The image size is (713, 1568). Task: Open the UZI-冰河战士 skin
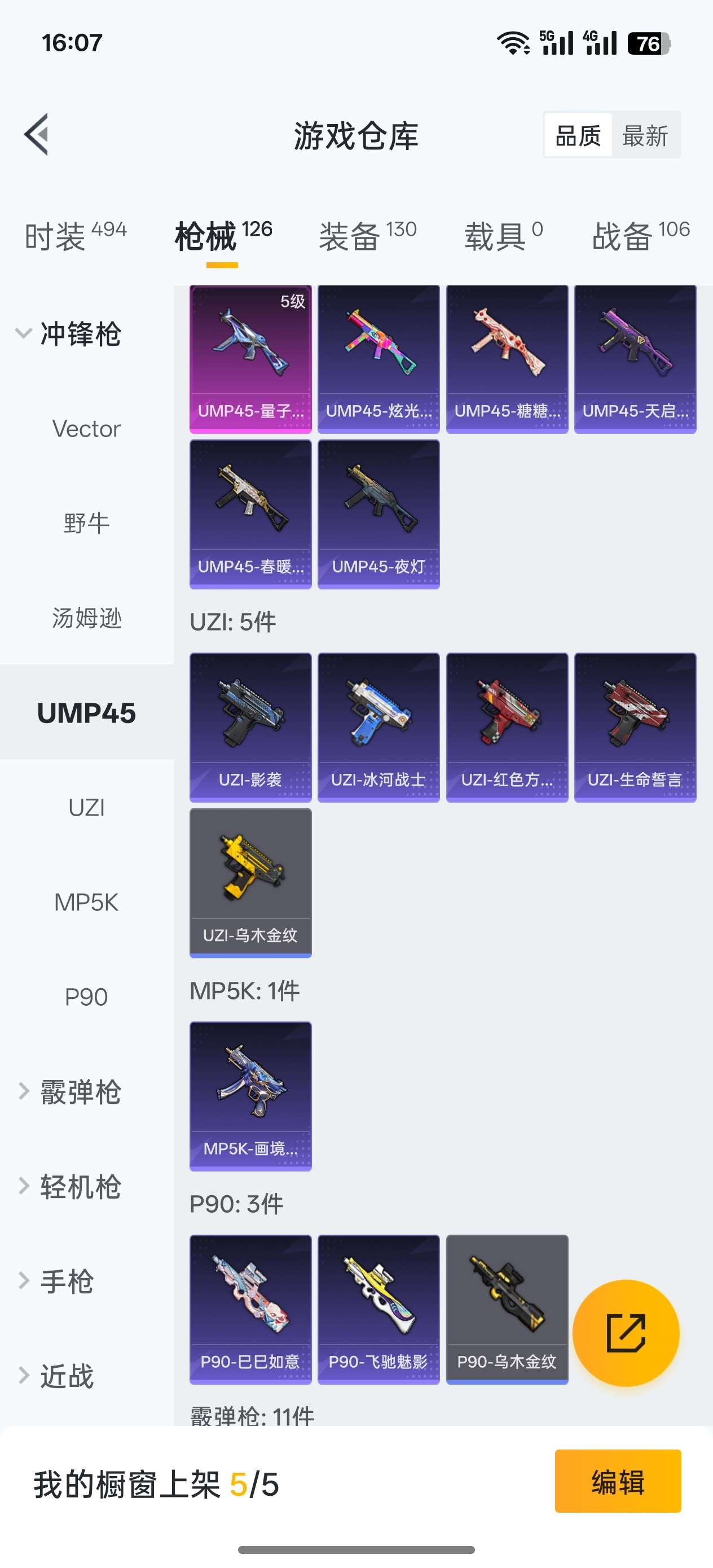[378, 728]
